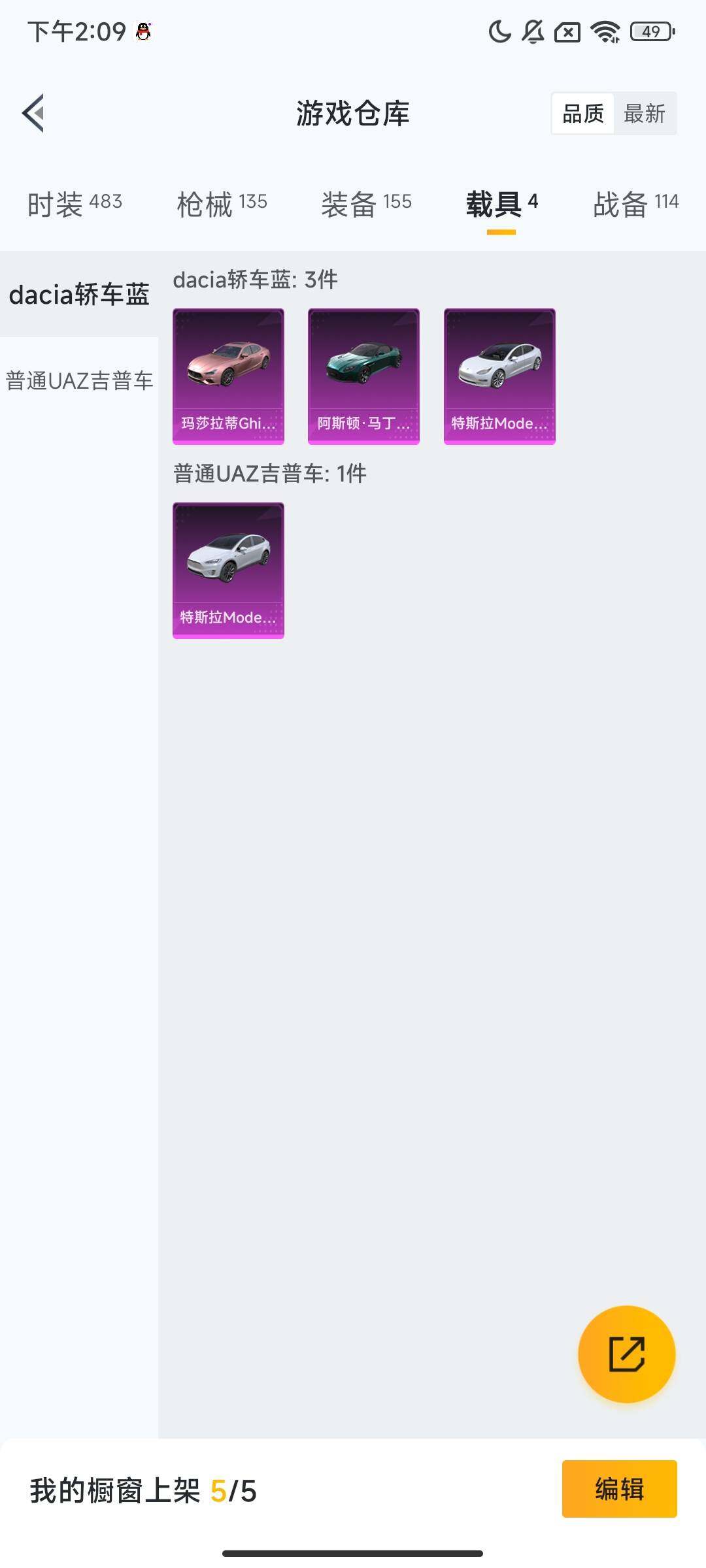This screenshot has width=706, height=1568.
Task: Switch to the 时装 tab
Action: point(75,204)
